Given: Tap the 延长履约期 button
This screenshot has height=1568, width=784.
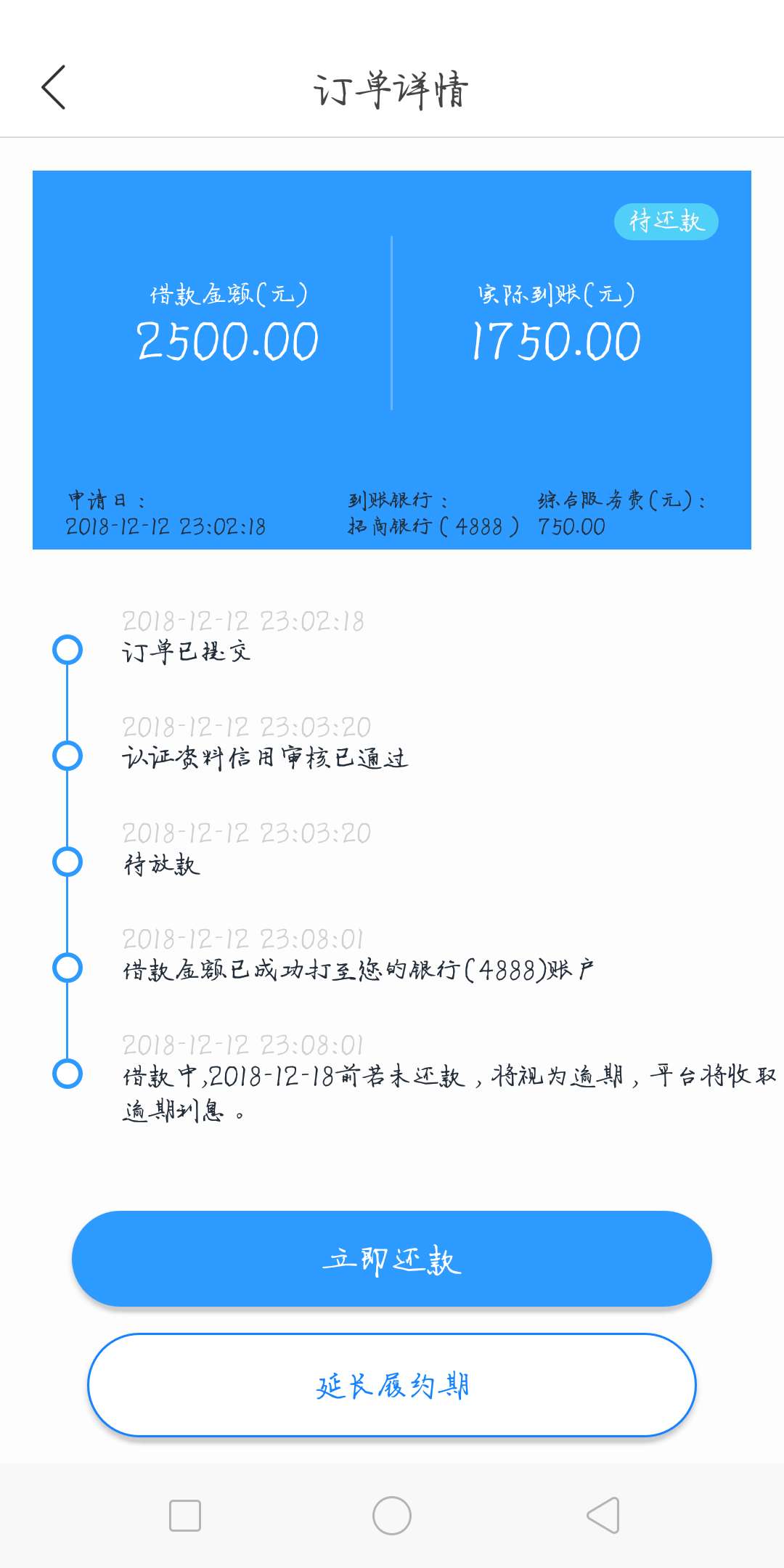Looking at the screenshot, I should pyautogui.click(x=392, y=1385).
